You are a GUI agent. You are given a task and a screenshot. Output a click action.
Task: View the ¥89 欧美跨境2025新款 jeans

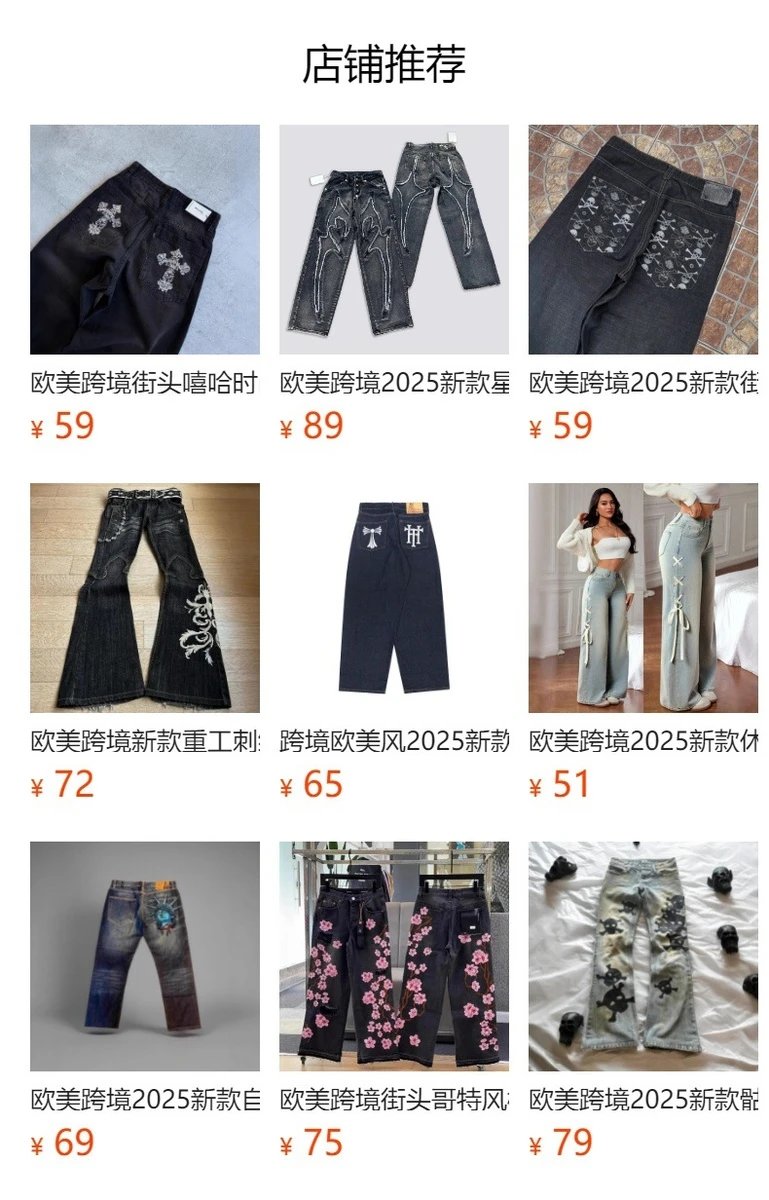(394, 239)
